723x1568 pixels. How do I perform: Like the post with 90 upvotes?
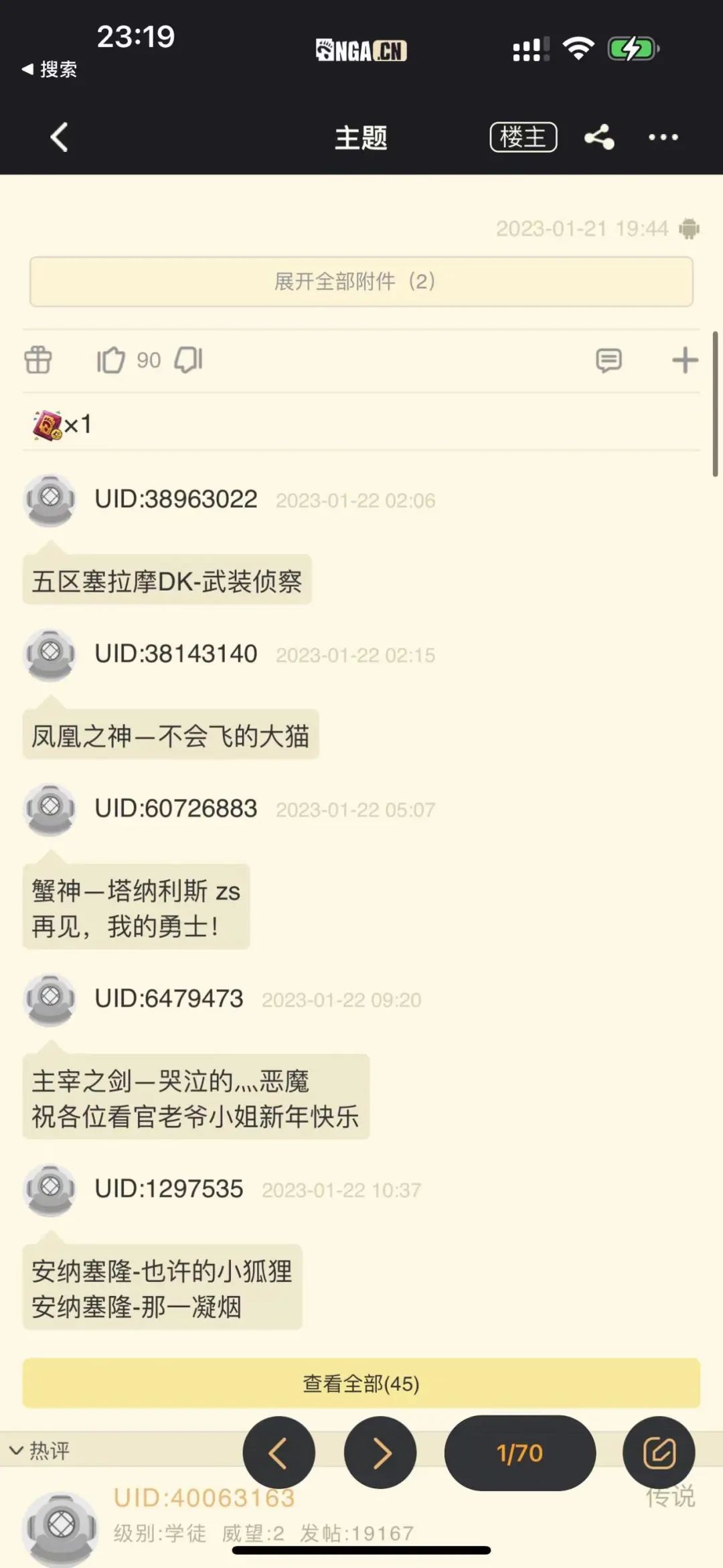(x=111, y=360)
